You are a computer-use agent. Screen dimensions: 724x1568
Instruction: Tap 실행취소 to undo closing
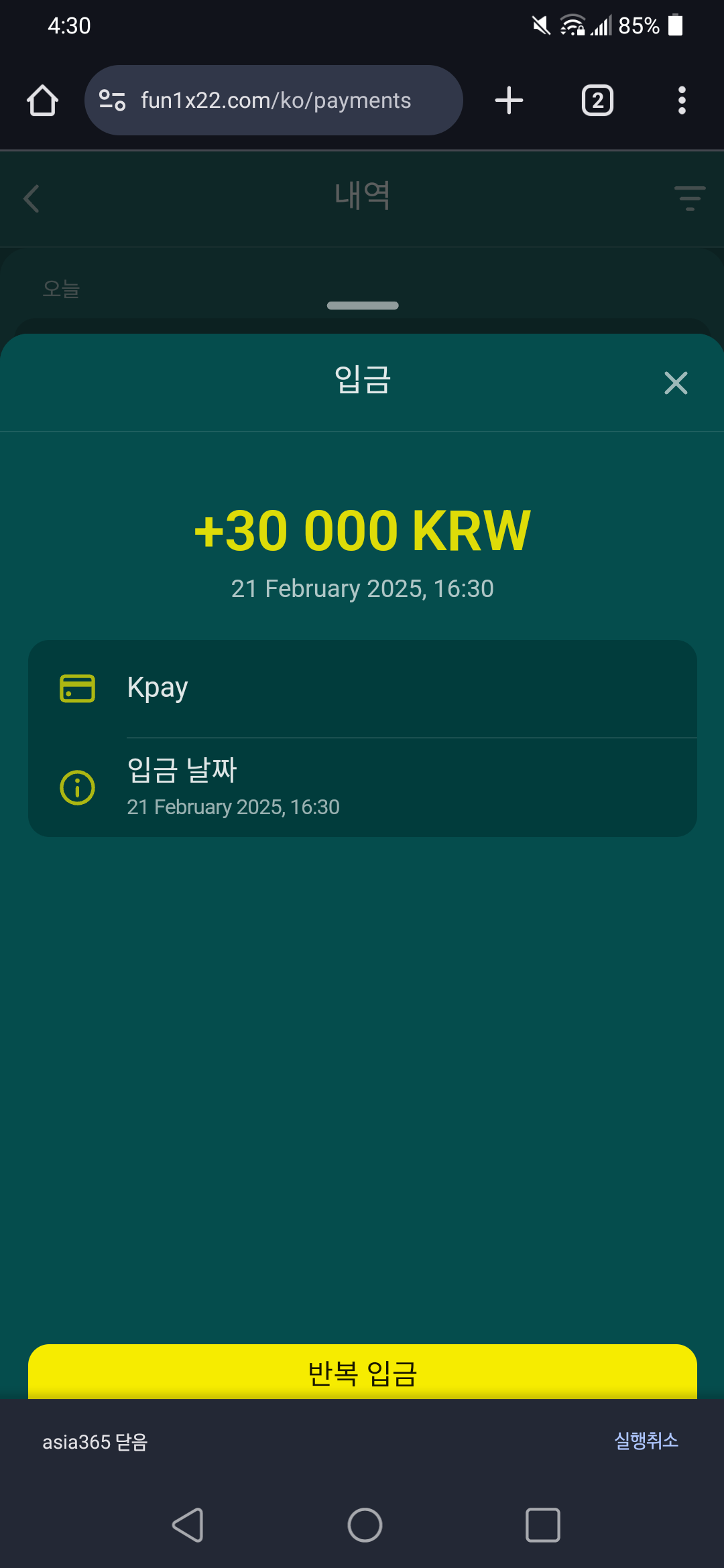click(x=646, y=1441)
